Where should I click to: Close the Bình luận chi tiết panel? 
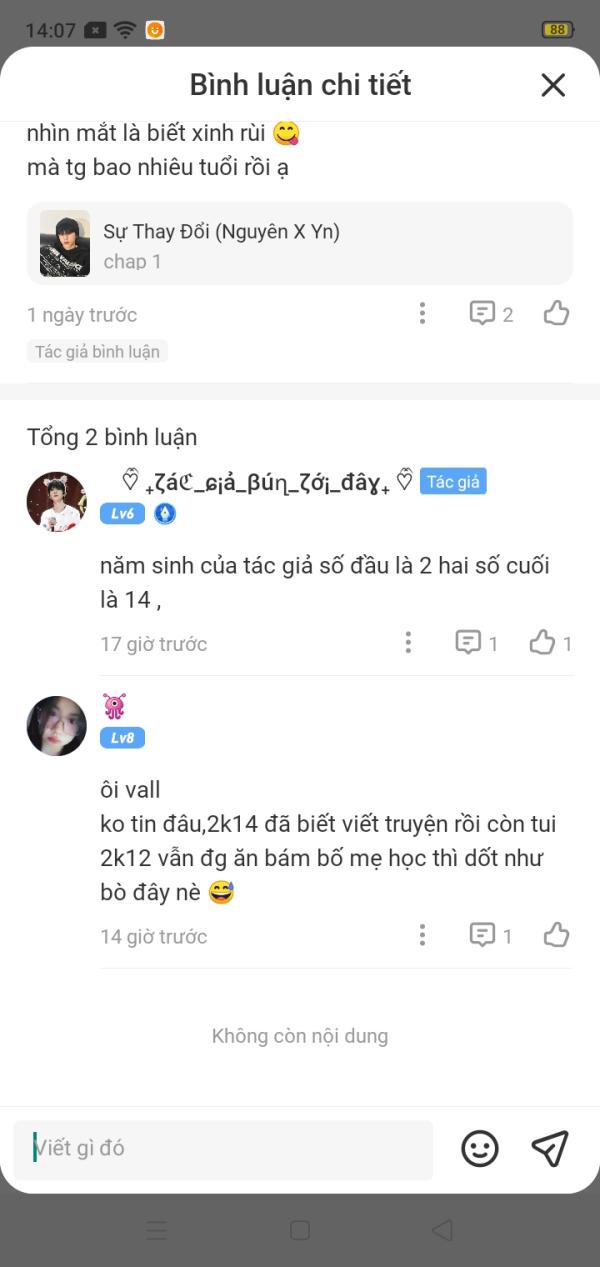pos(553,85)
